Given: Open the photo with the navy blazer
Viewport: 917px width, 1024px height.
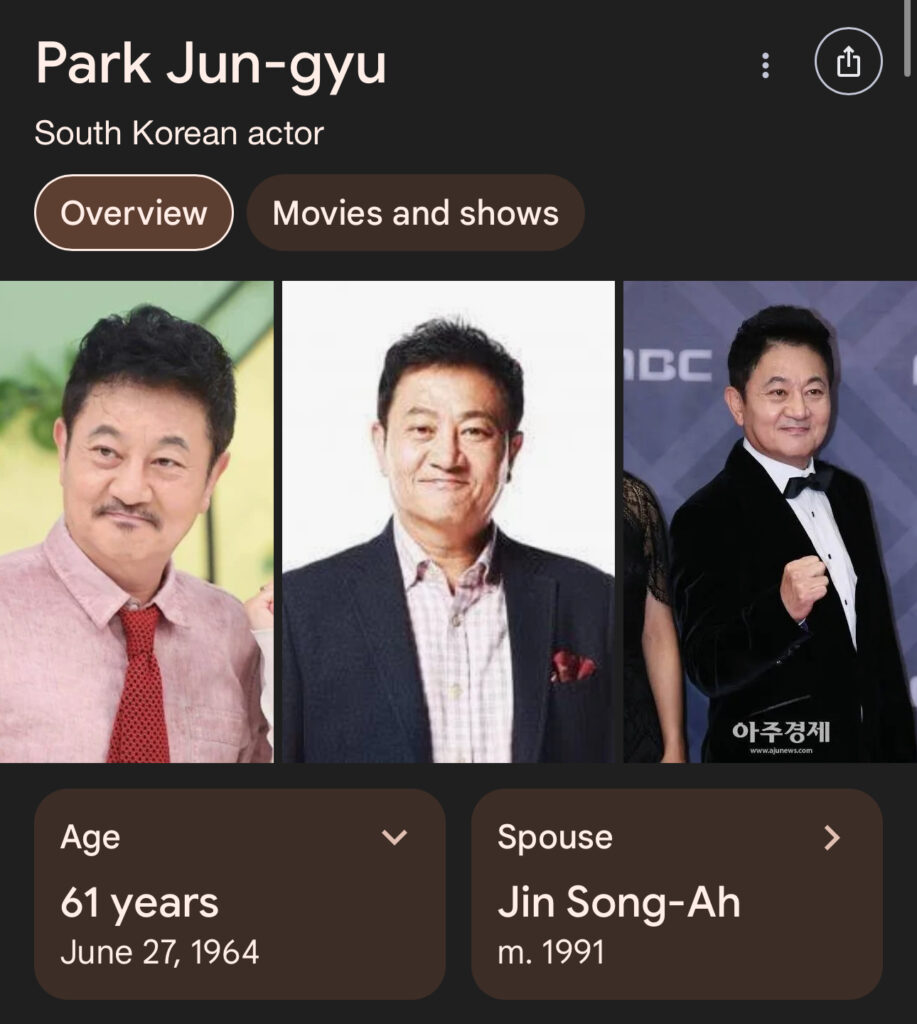Looking at the screenshot, I should (x=448, y=522).
